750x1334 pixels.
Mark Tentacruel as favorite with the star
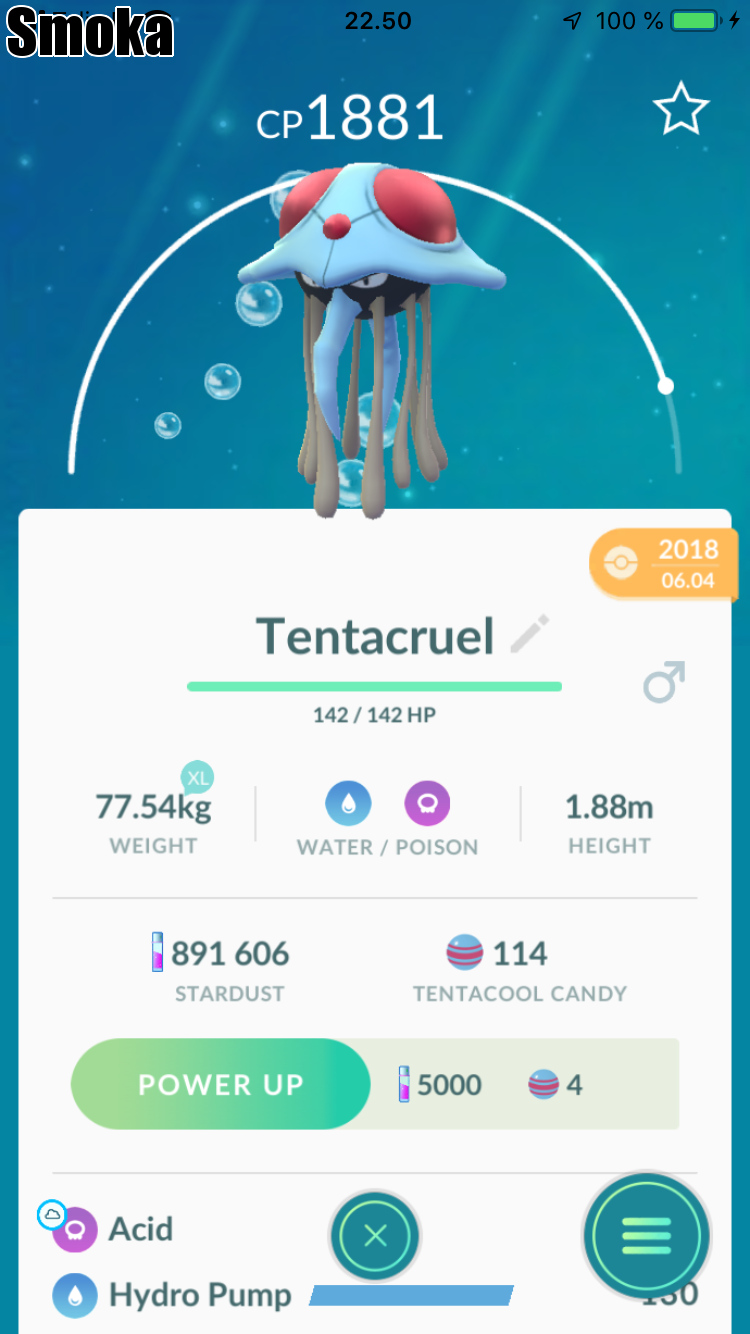[x=681, y=109]
